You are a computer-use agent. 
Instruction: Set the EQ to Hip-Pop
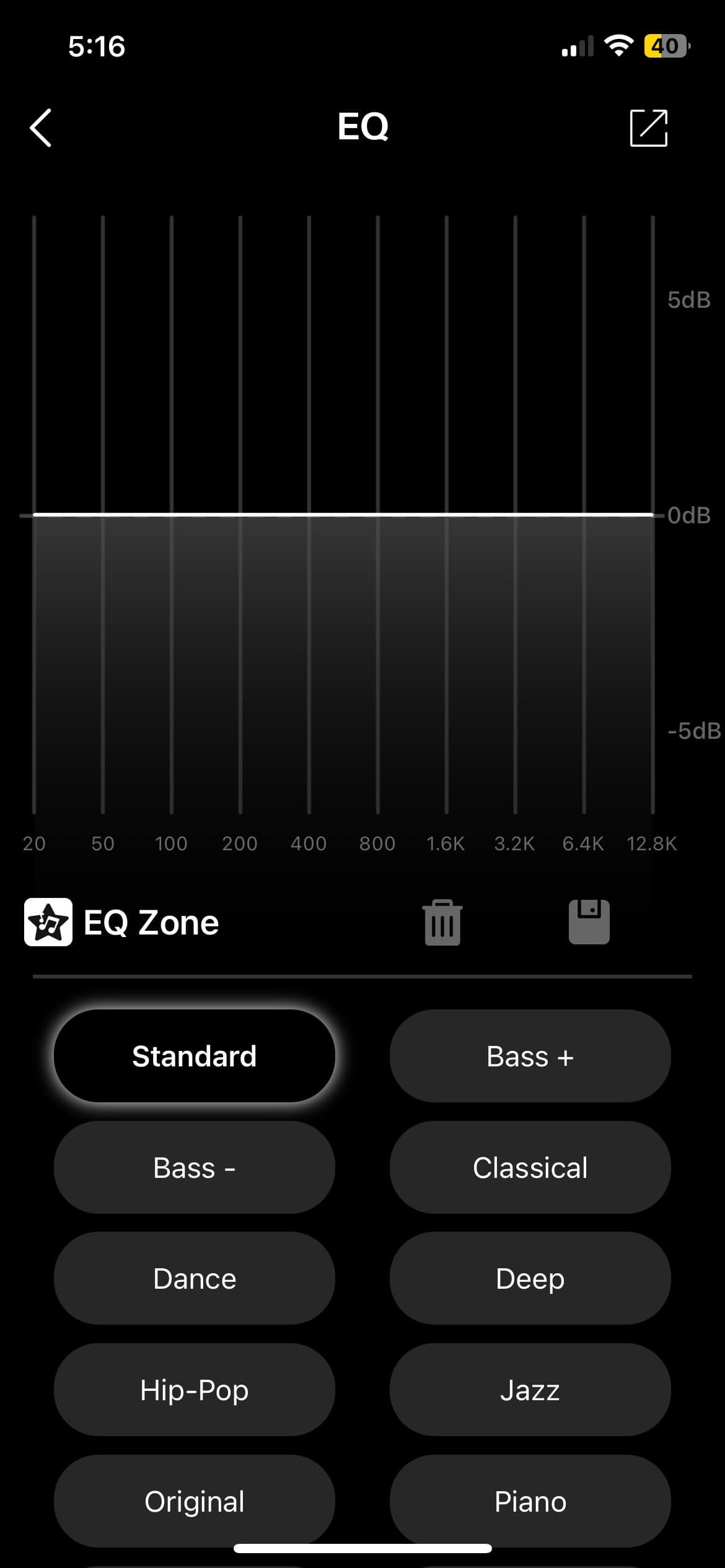[195, 1390]
